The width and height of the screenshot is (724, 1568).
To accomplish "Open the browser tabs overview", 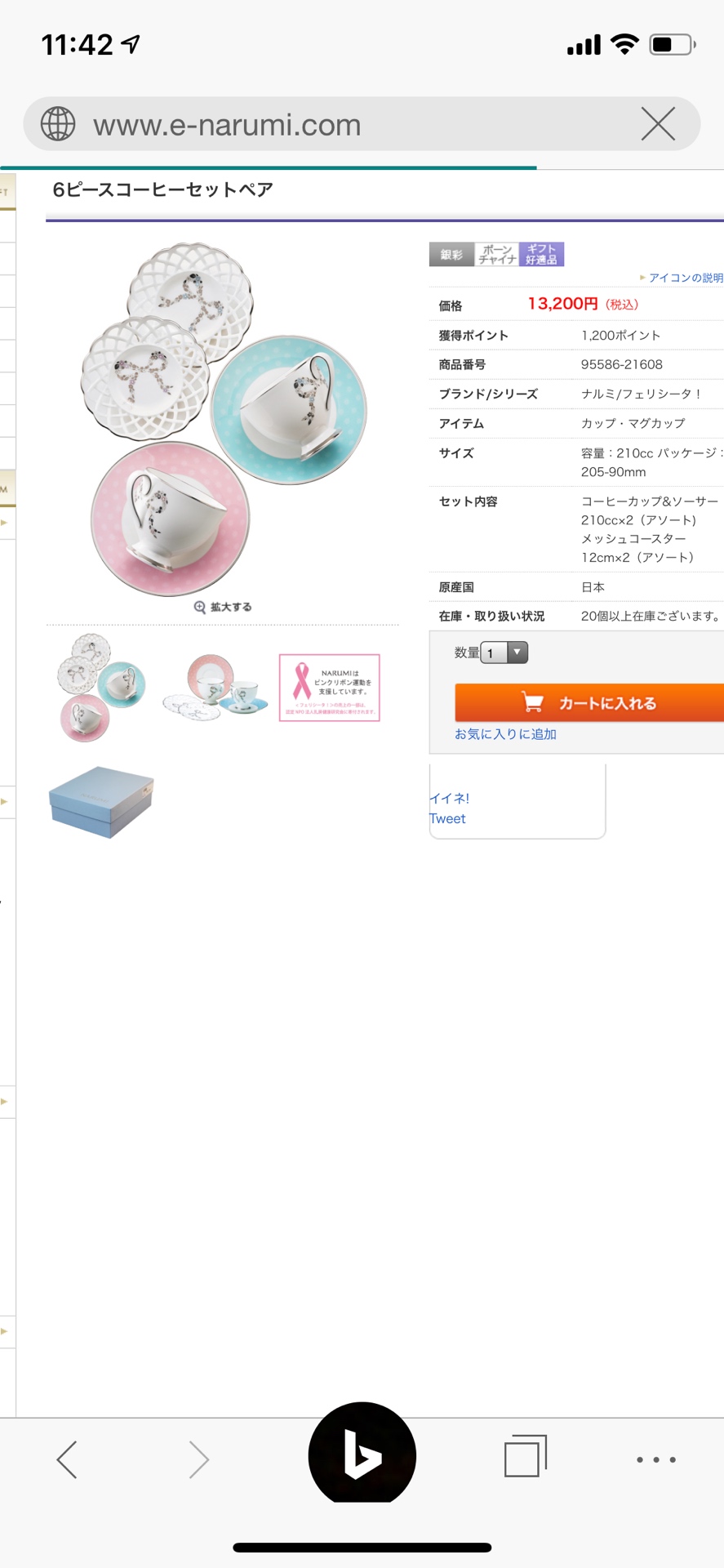I will 525,1456.
